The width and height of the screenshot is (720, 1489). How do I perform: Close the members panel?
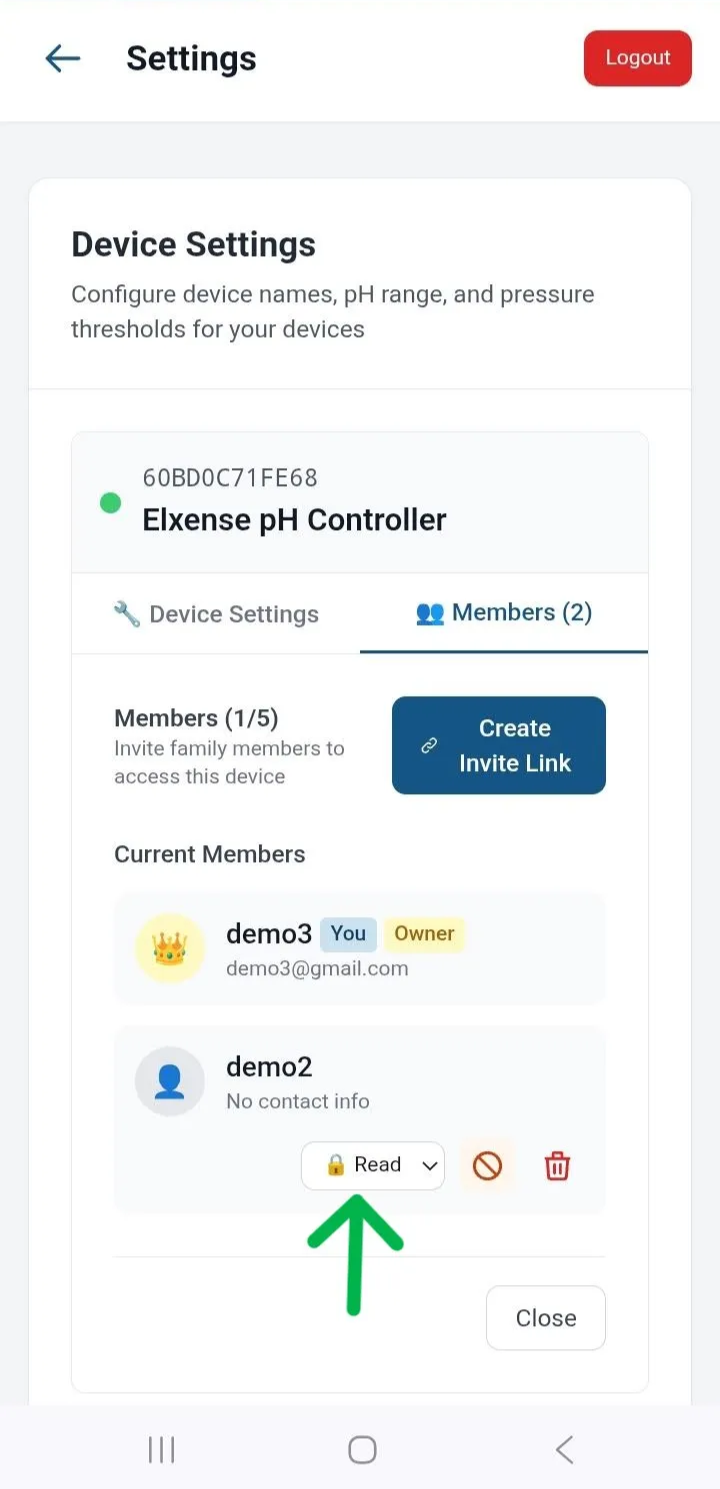(545, 1318)
